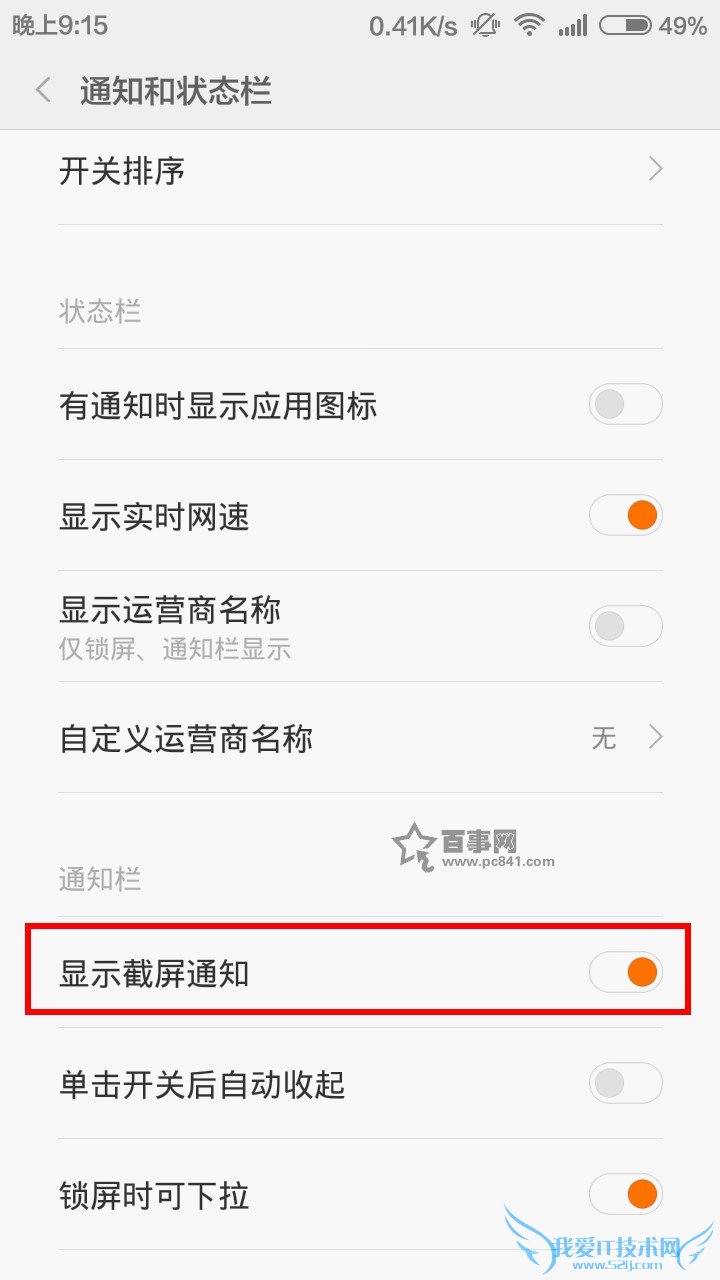This screenshot has width=720, height=1280.
Task: Expand 自定义运营商名称 via its chevron
Action: pyautogui.click(x=656, y=737)
